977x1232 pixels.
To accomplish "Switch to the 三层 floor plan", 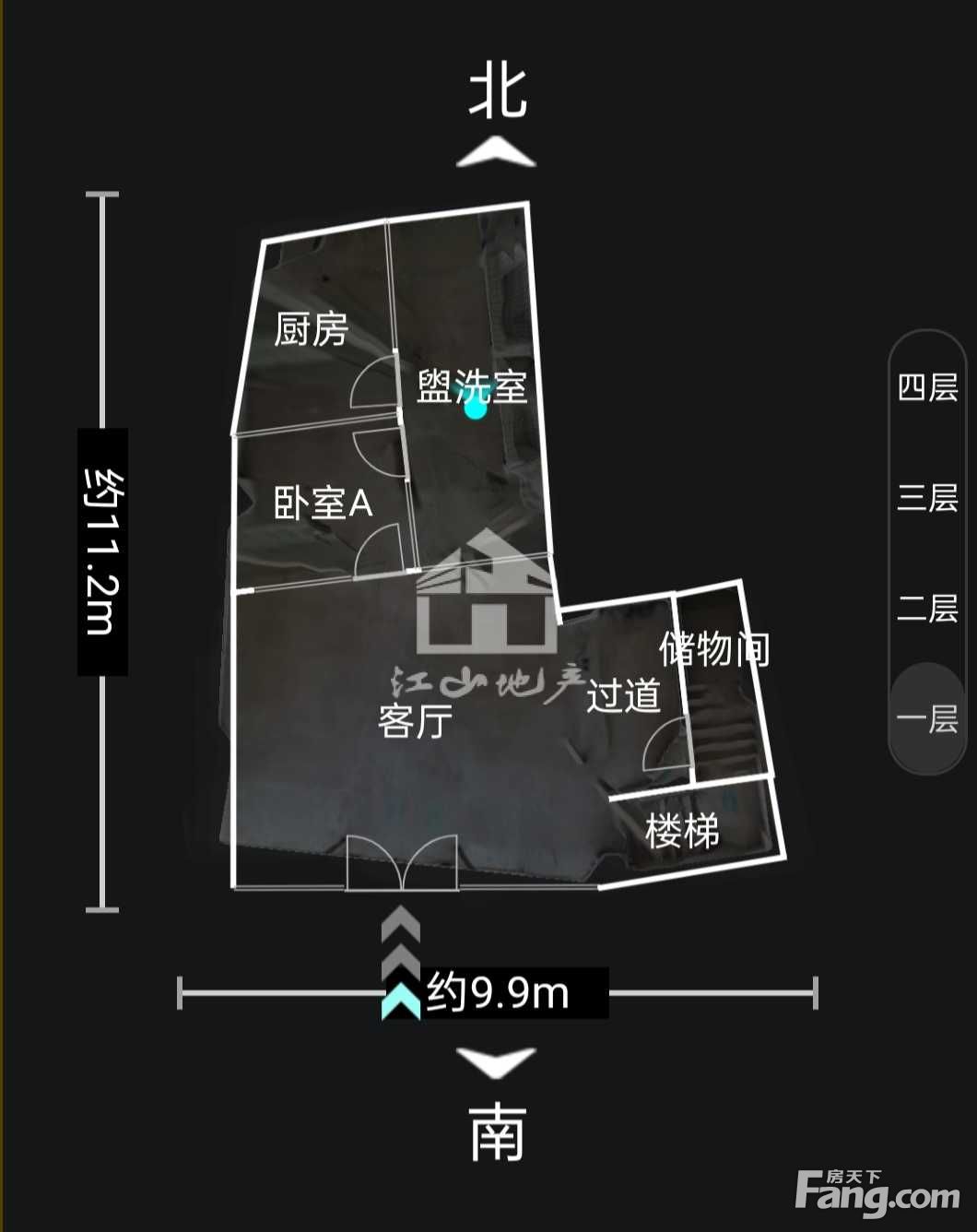I will [927, 498].
